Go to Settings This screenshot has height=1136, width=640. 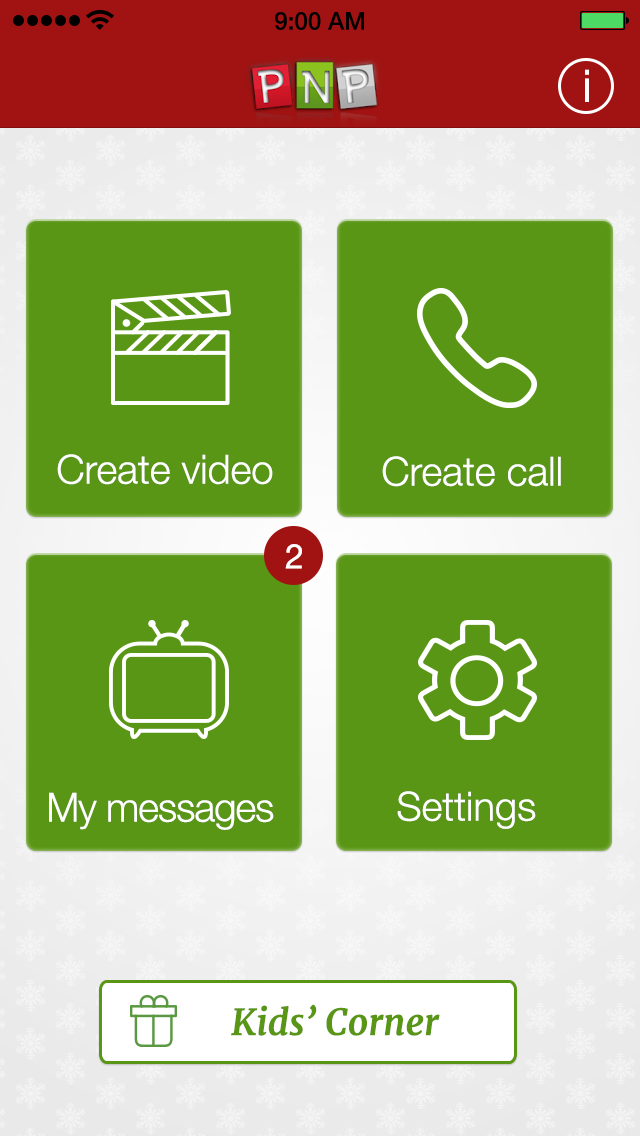coord(474,702)
